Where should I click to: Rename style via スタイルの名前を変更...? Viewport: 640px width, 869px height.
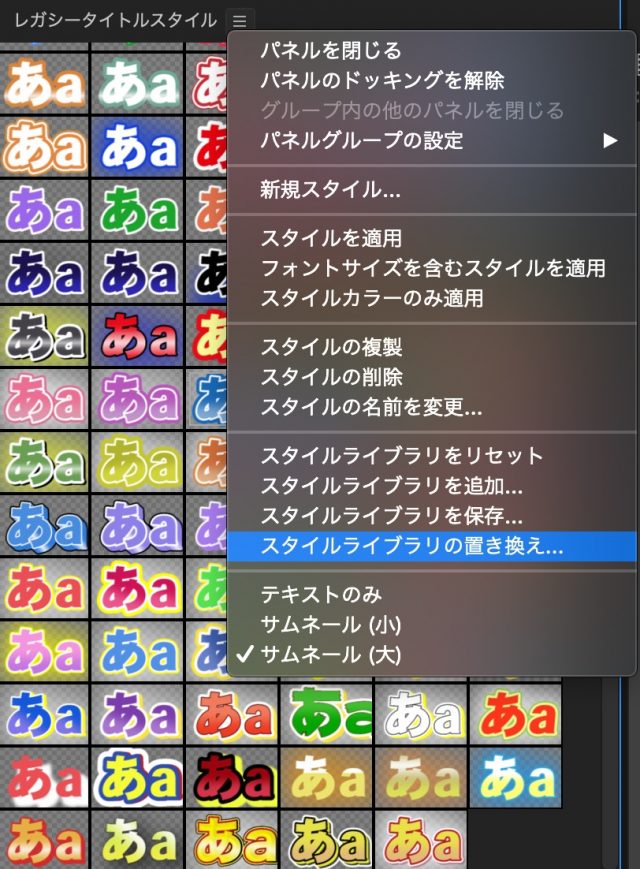pyautogui.click(x=371, y=408)
